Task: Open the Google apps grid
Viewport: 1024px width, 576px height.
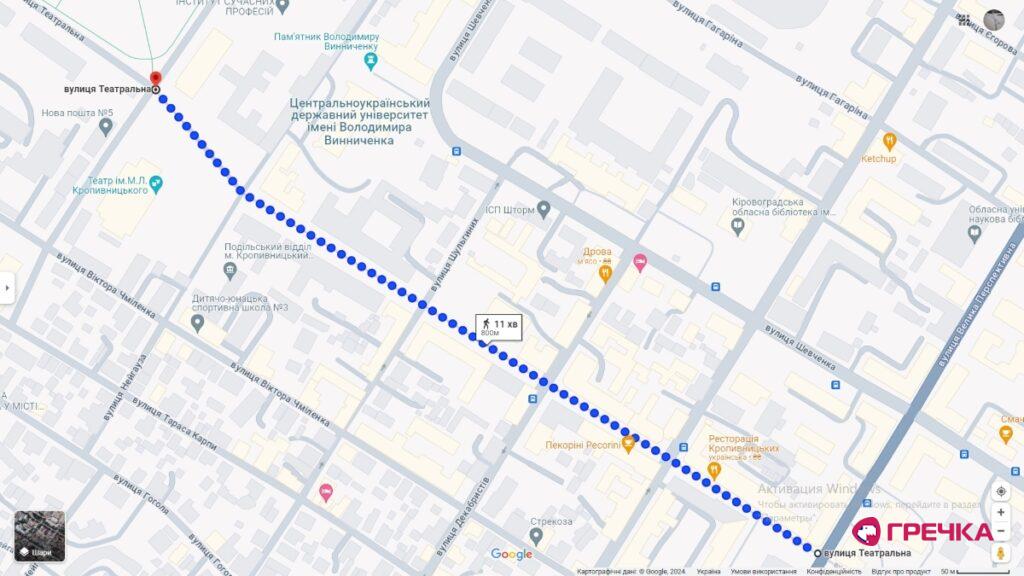Action: (964, 19)
